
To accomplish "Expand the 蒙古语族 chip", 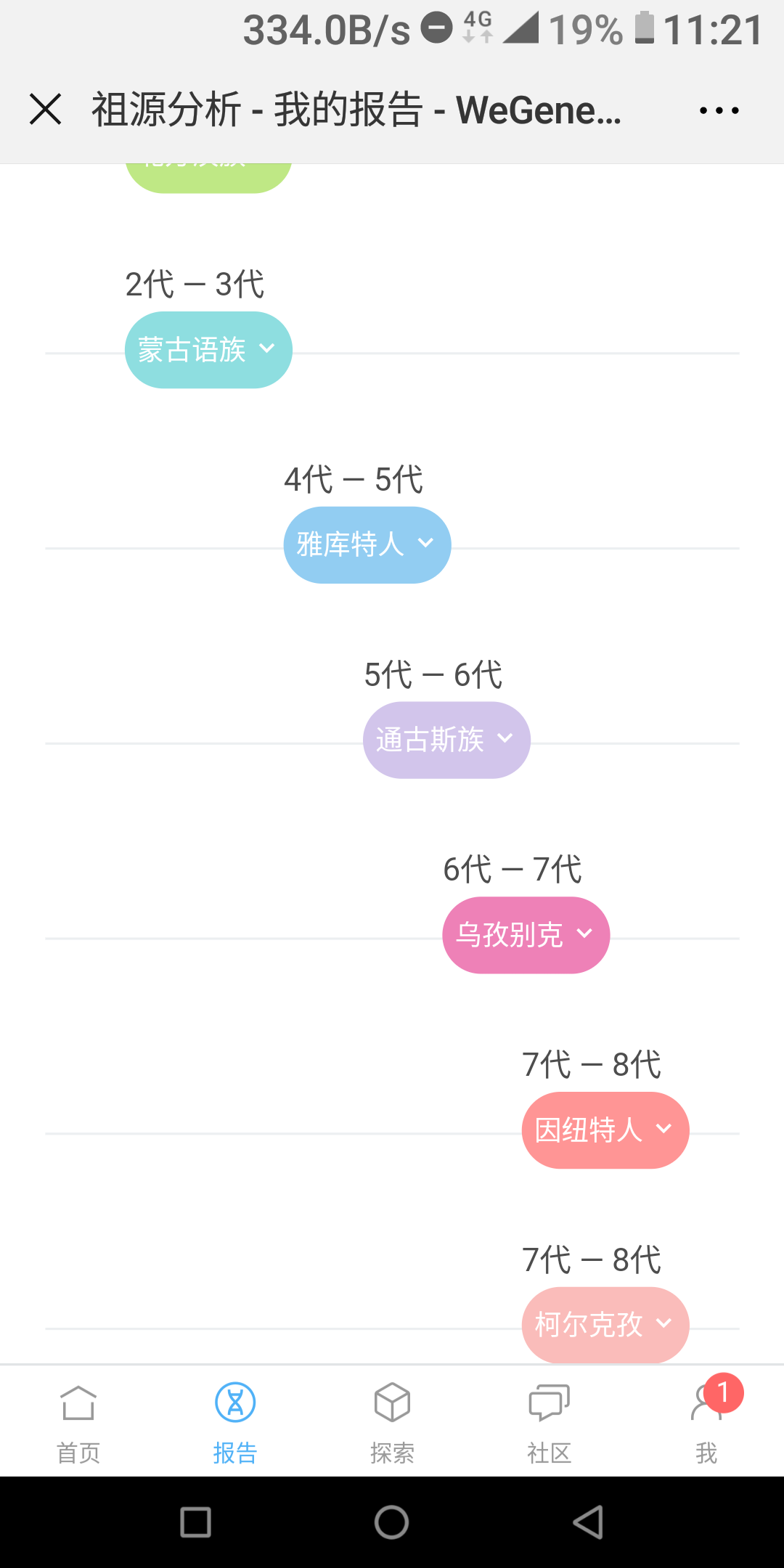I will (208, 350).
